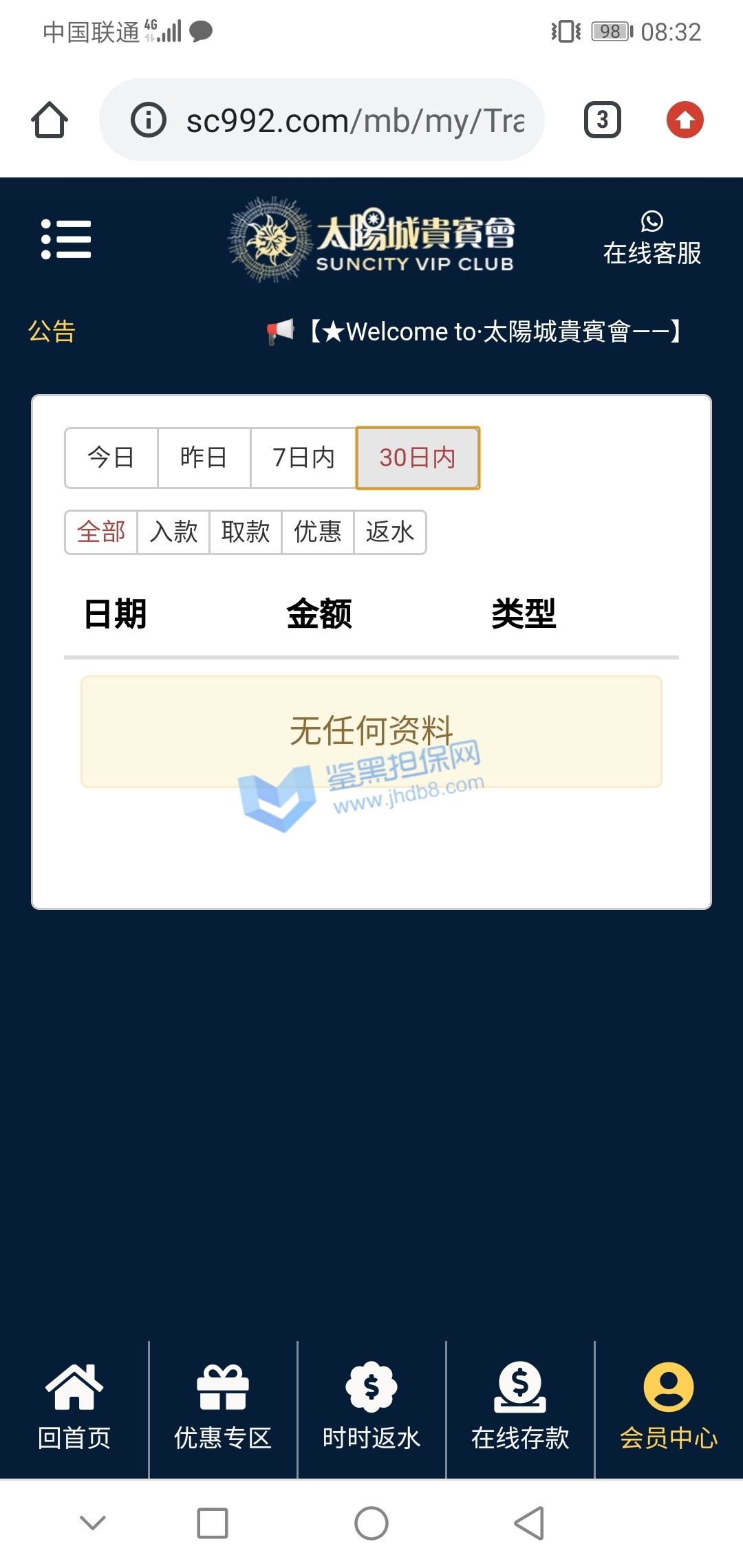Go to the browser home page
Screen dimensions: 743x1568
pos(50,120)
